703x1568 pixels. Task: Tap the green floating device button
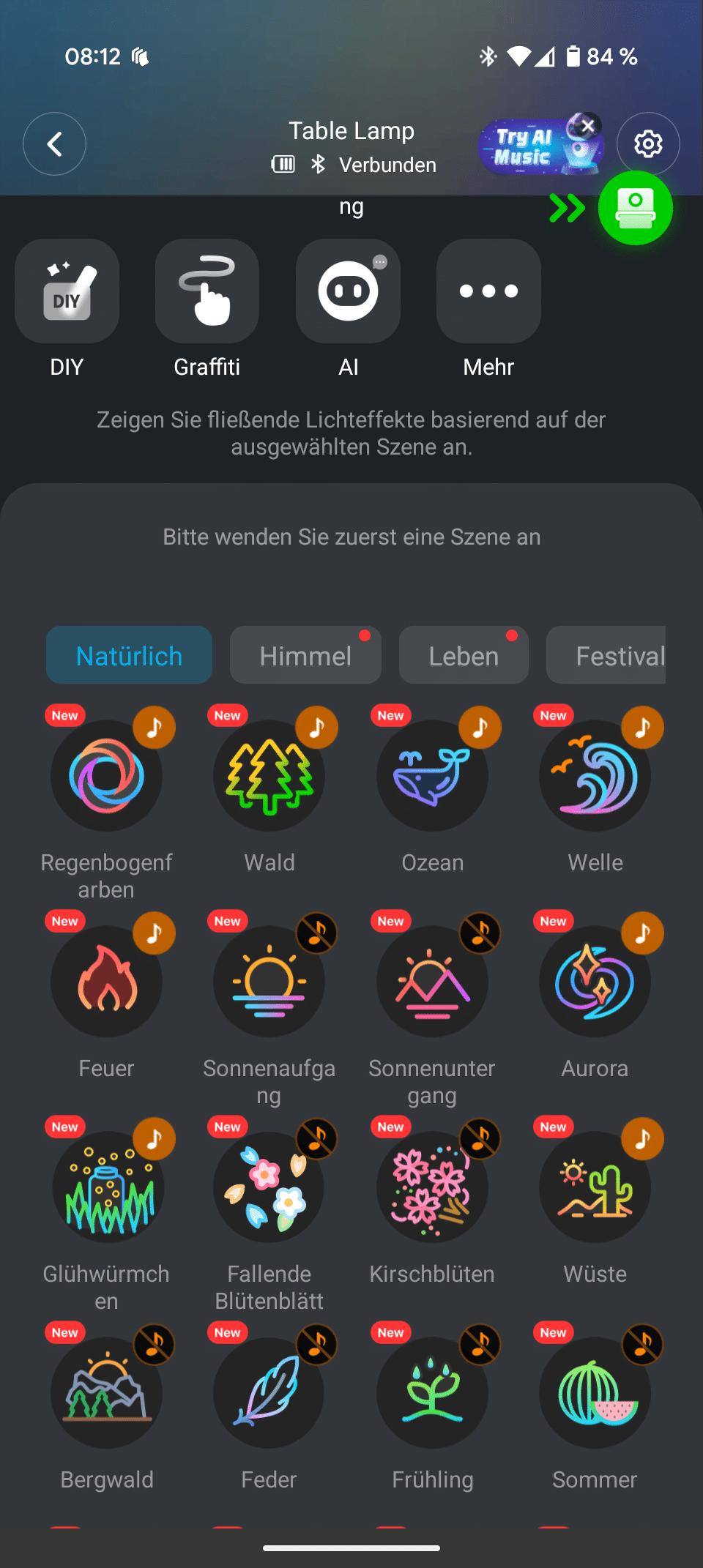tap(635, 209)
